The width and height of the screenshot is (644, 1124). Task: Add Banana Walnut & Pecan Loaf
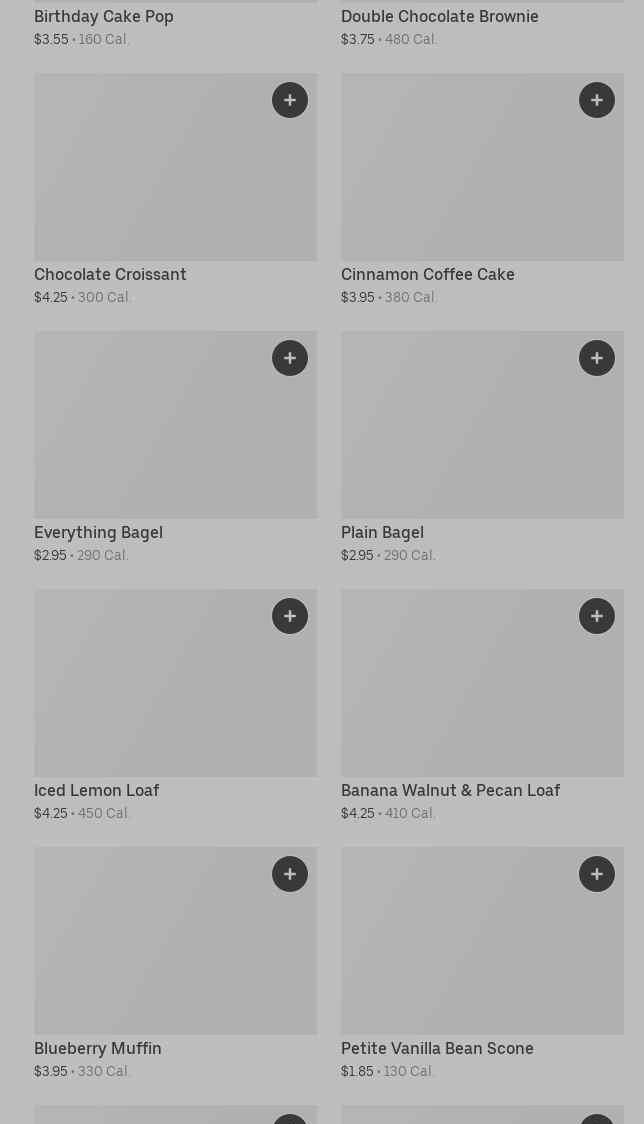click(597, 616)
